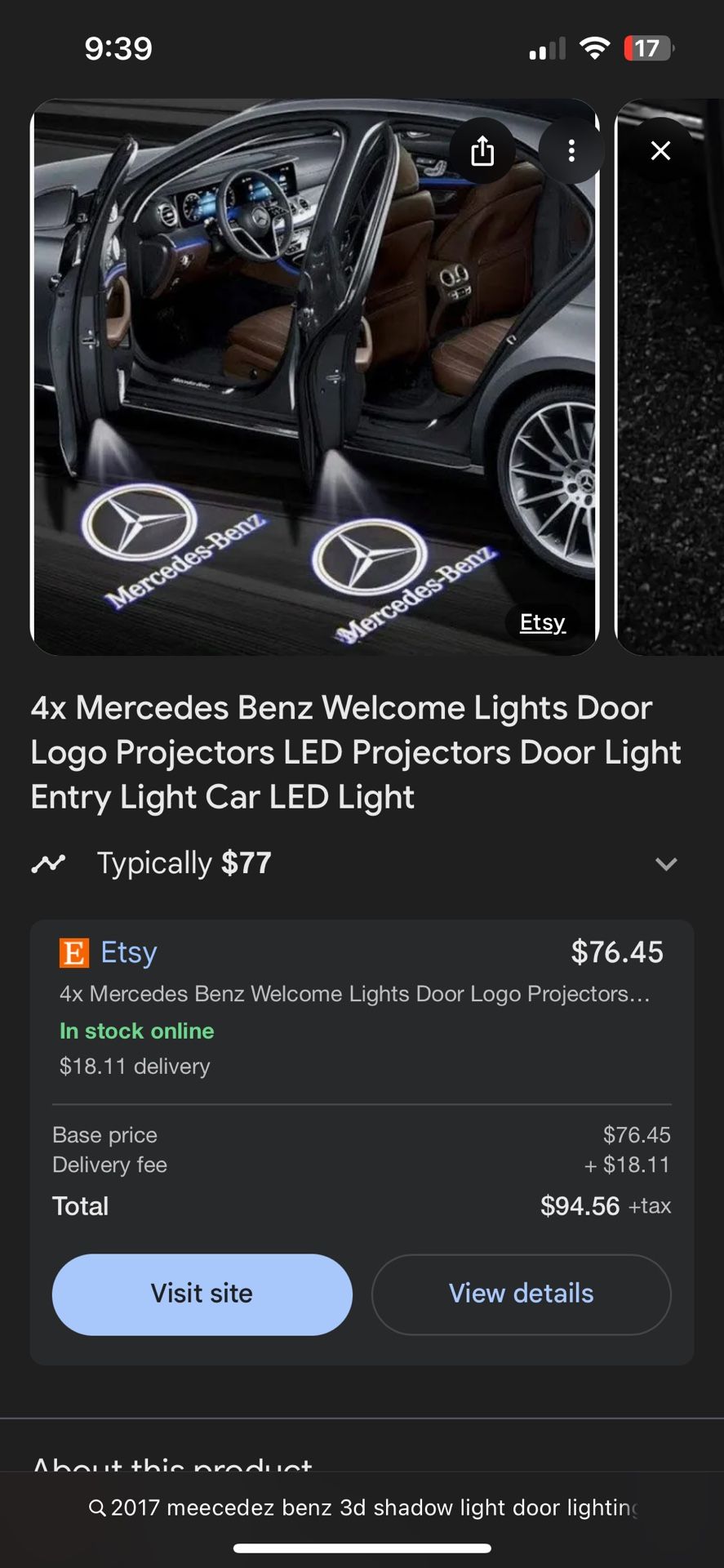Open View details for Etsy offer

[521, 1294]
